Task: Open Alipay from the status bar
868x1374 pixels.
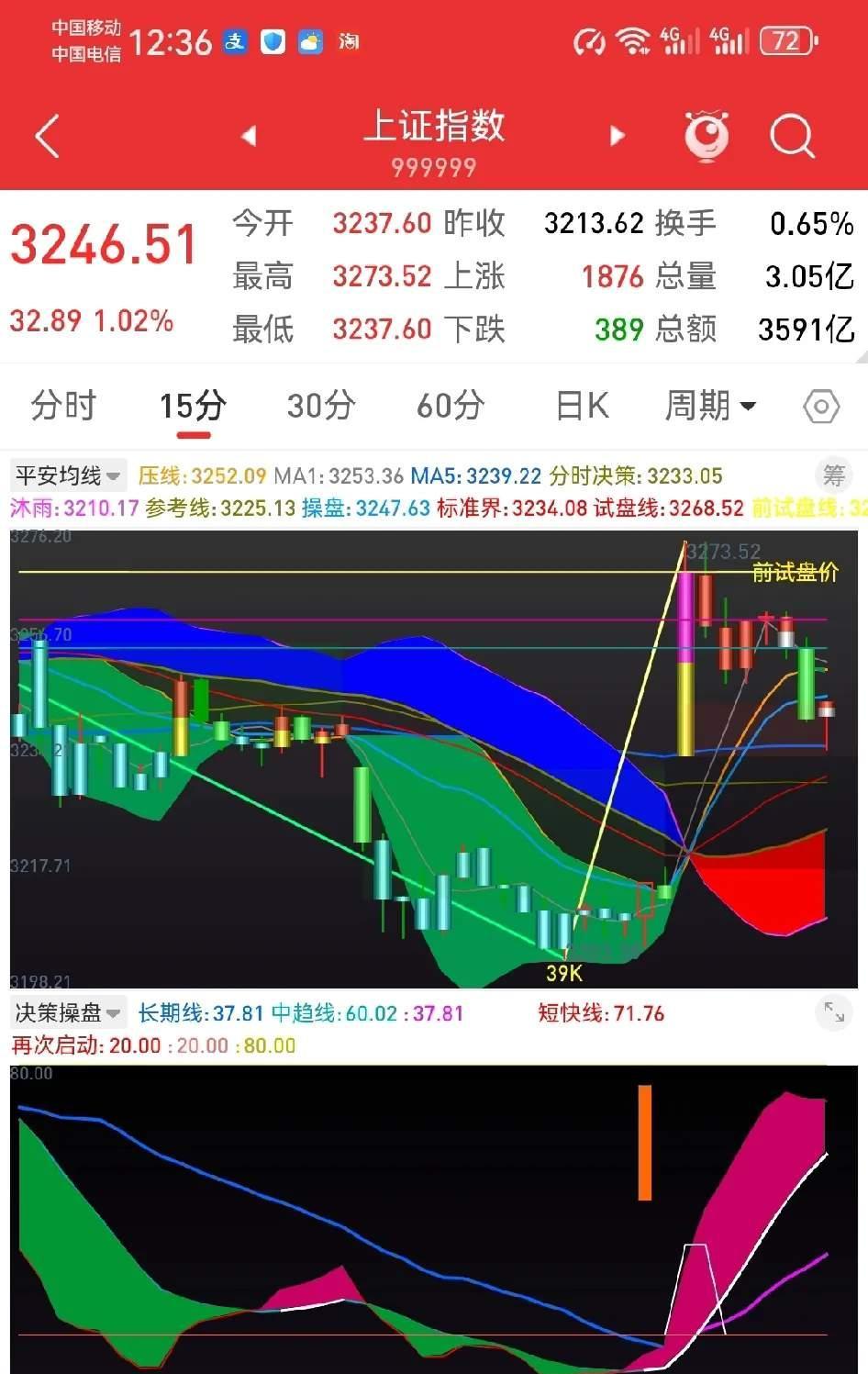Action: click(235, 42)
